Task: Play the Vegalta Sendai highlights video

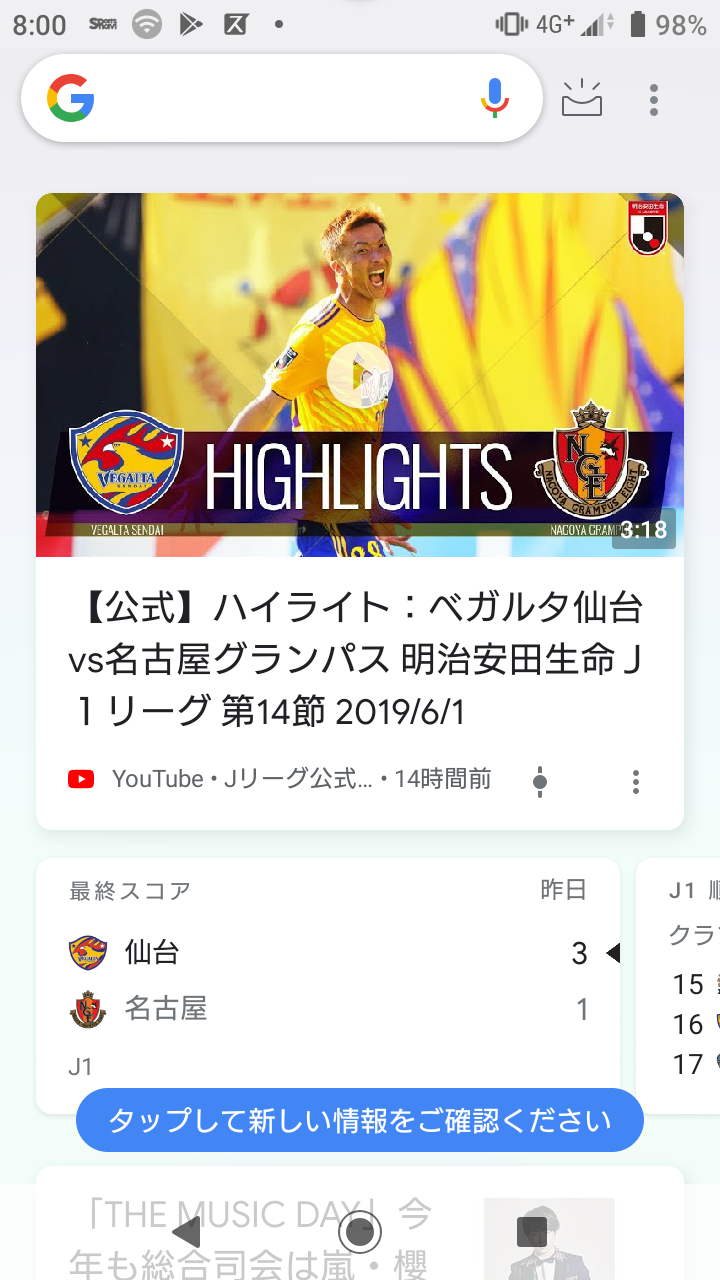Action: (x=359, y=375)
